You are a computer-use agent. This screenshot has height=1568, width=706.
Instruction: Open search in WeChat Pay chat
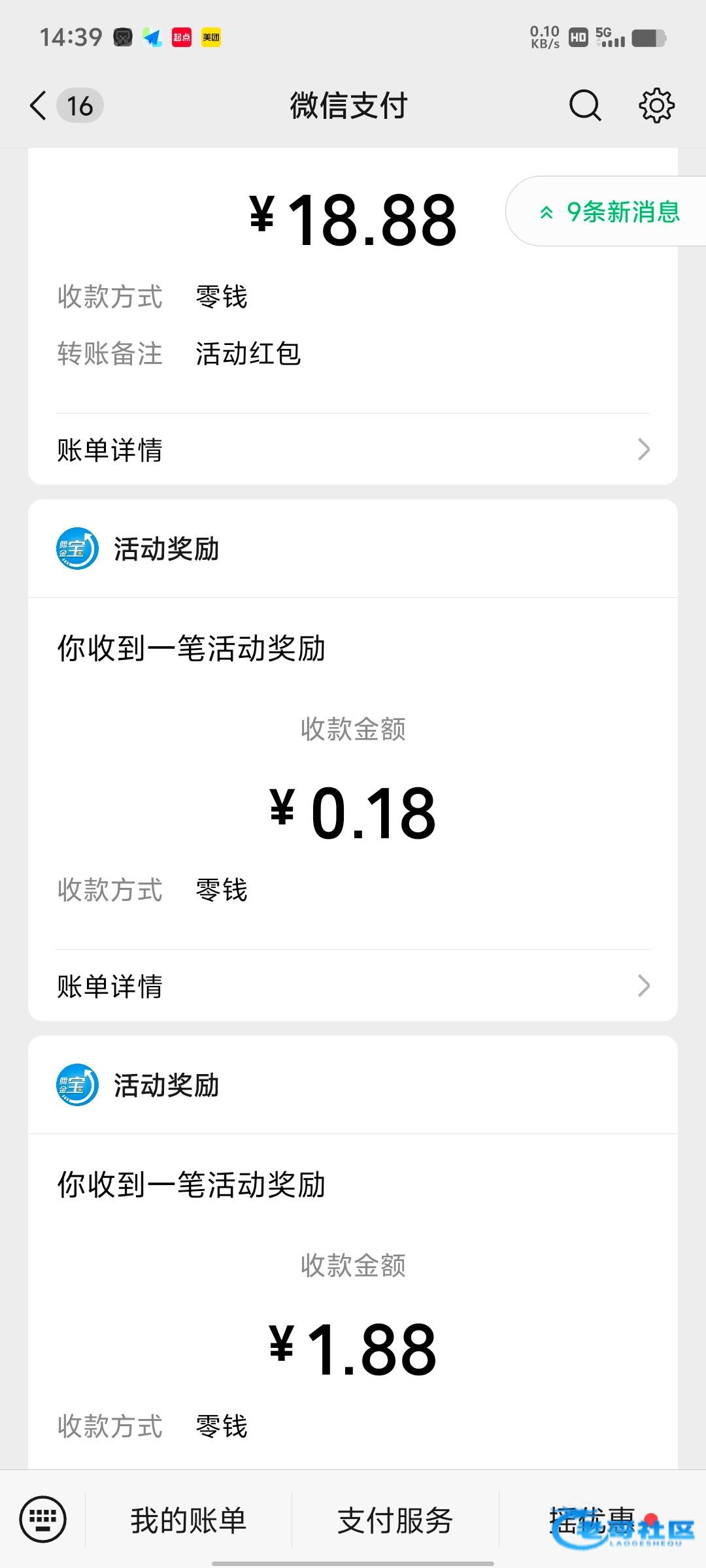click(584, 106)
